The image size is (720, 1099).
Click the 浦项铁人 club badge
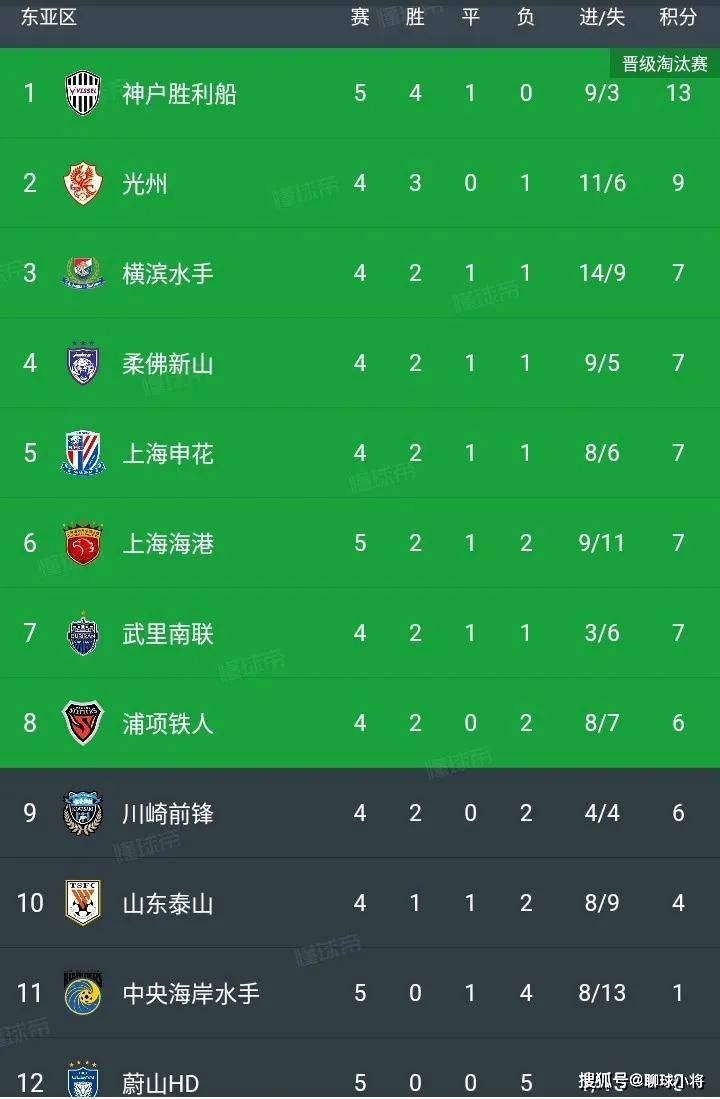82,722
